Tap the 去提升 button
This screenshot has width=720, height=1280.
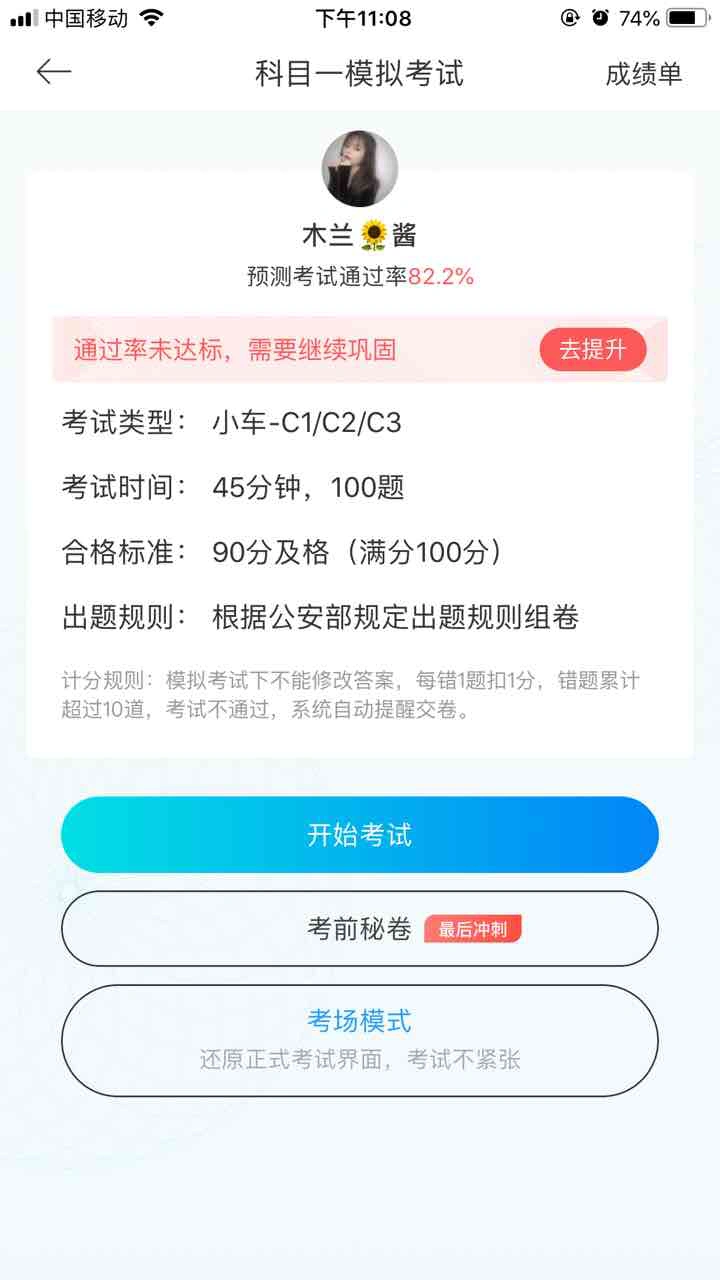593,350
